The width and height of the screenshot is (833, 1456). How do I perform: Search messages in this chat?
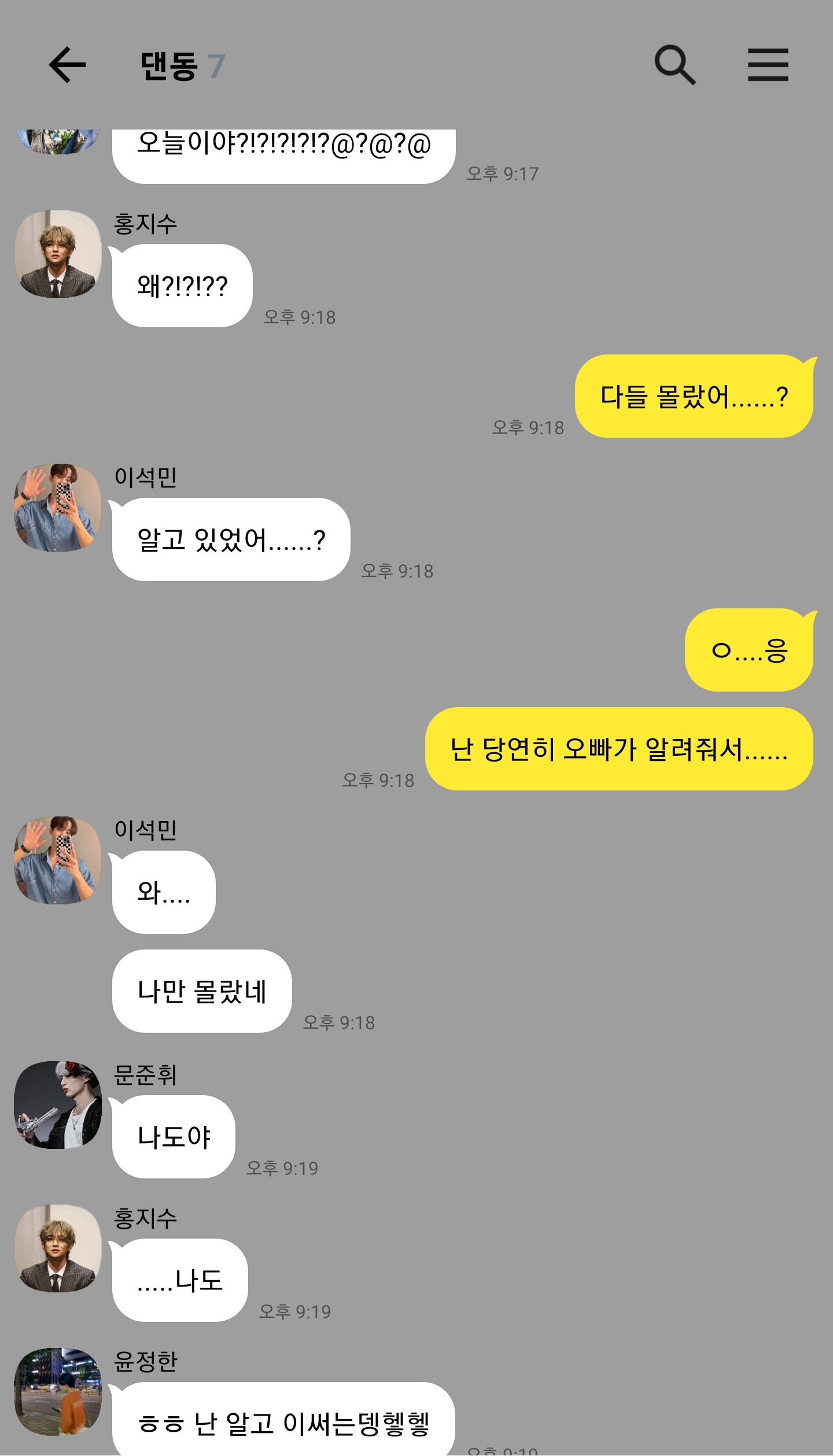[x=674, y=65]
